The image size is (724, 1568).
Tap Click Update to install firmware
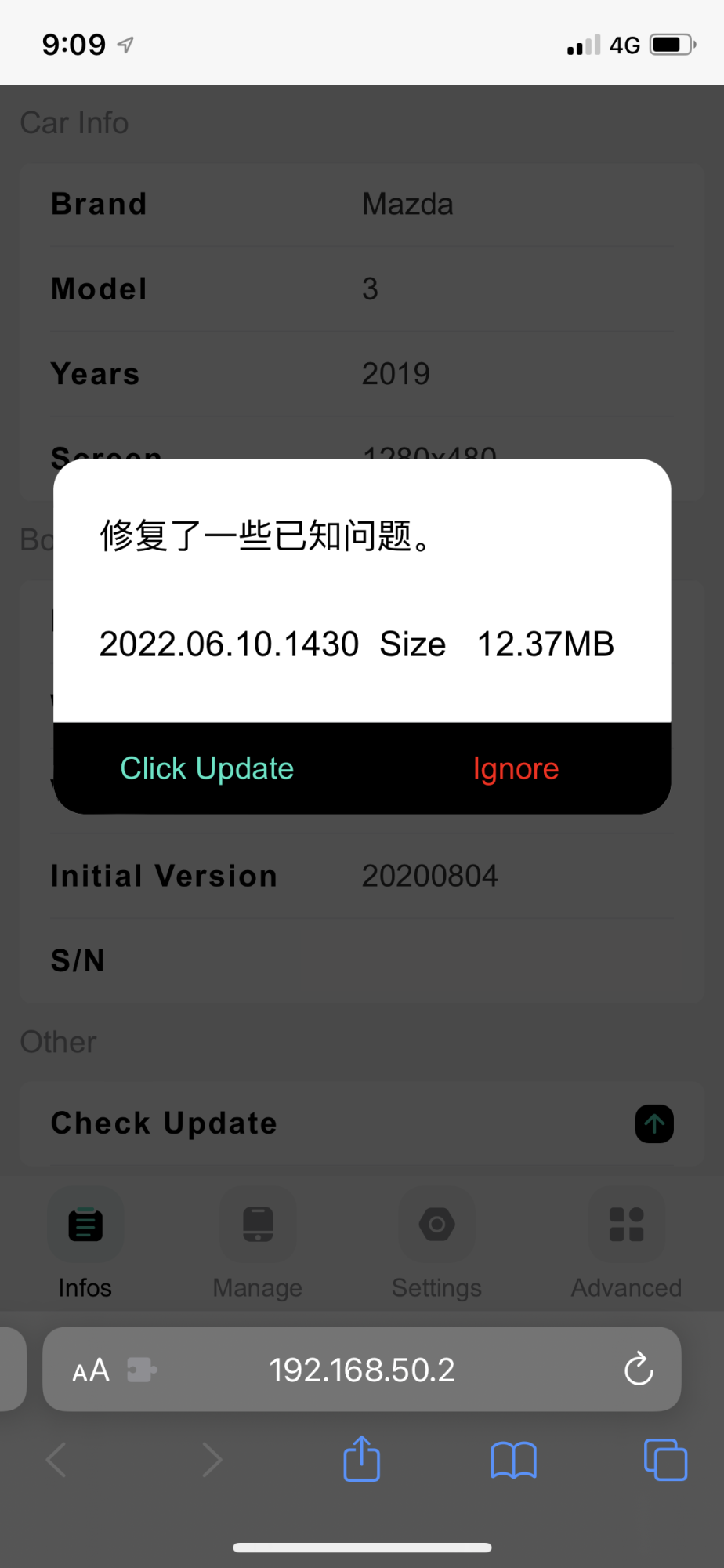tap(206, 768)
